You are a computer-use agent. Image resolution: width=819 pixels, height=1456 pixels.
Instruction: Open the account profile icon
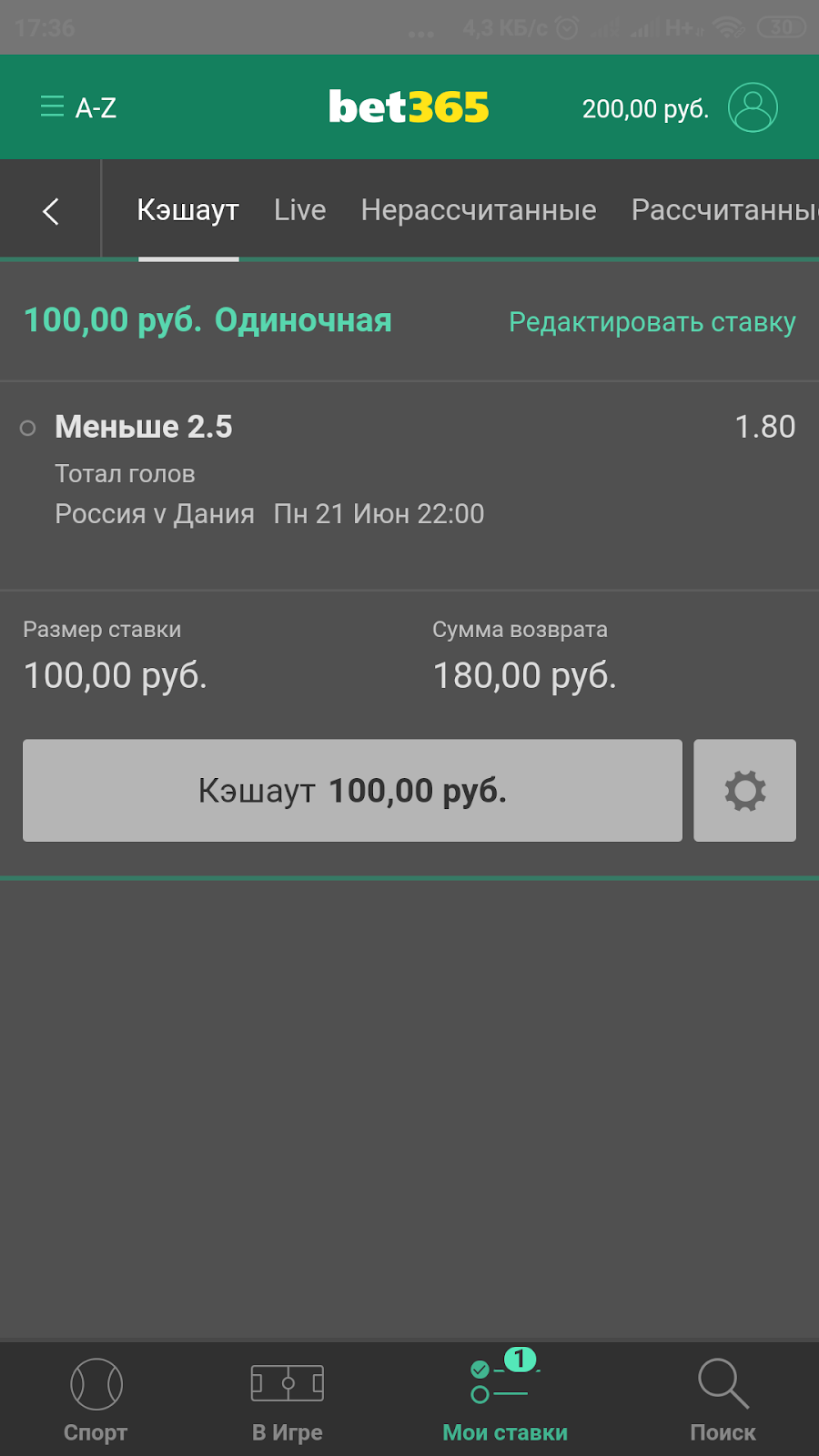(x=753, y=108)
